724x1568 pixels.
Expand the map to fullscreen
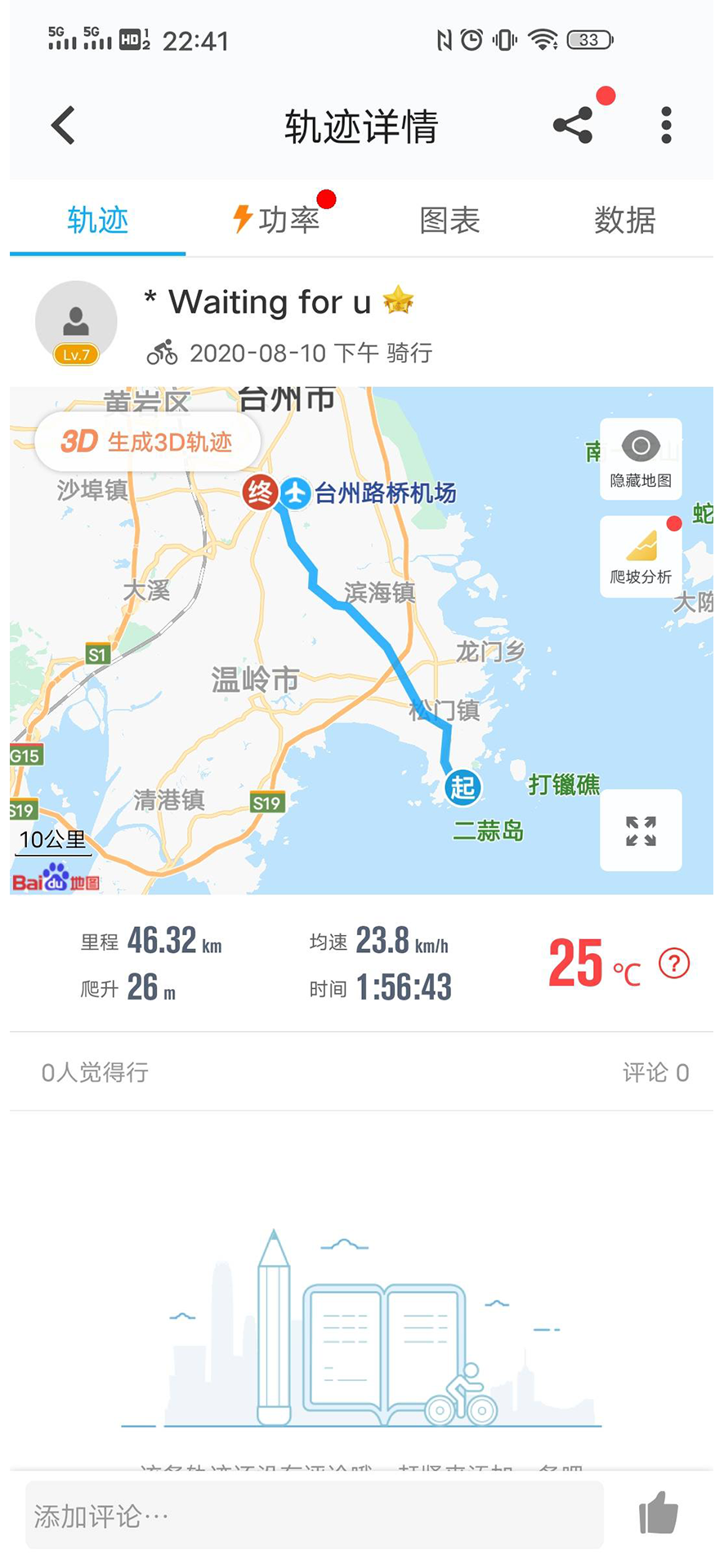(641, 831)
